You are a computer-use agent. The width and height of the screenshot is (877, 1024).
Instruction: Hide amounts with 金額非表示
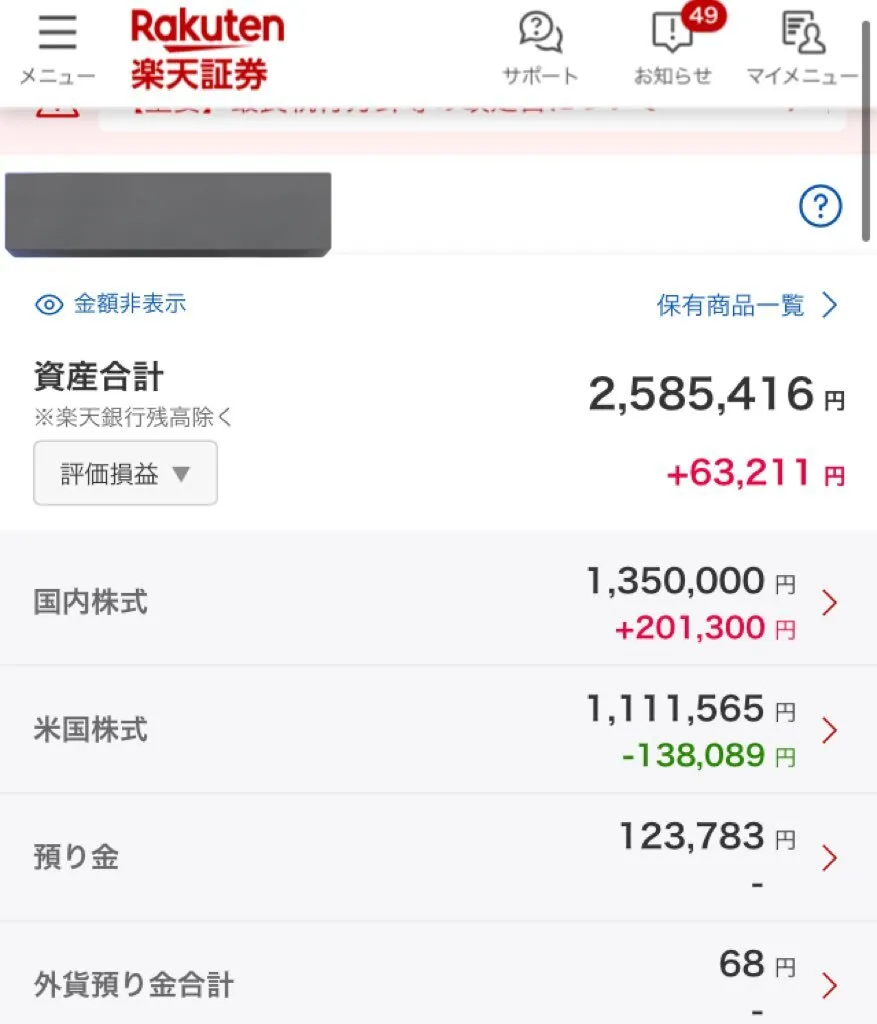point(111,304)
